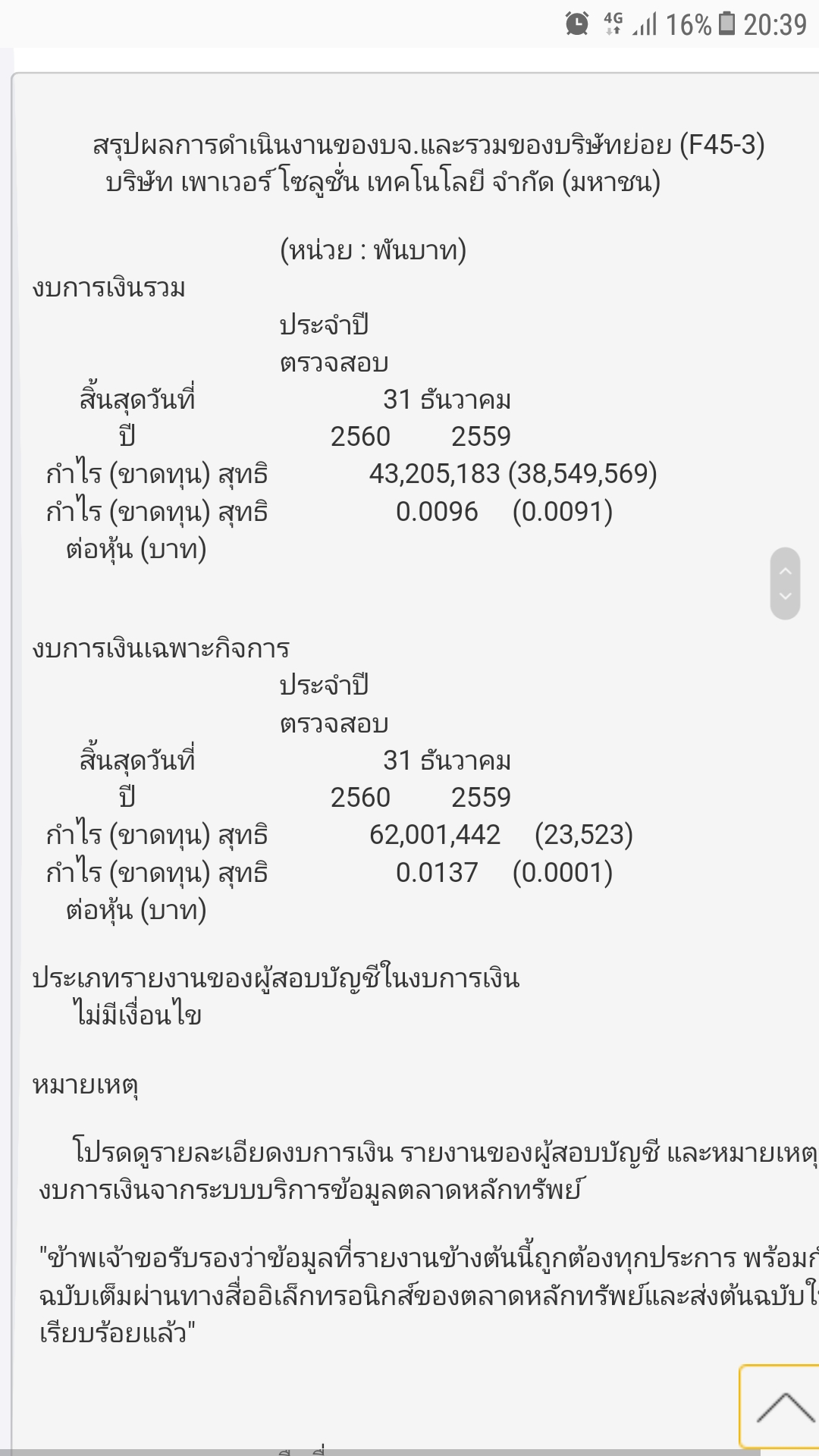Tap the down chevron on the scroll handle
819x1456 pixels.
786,596
